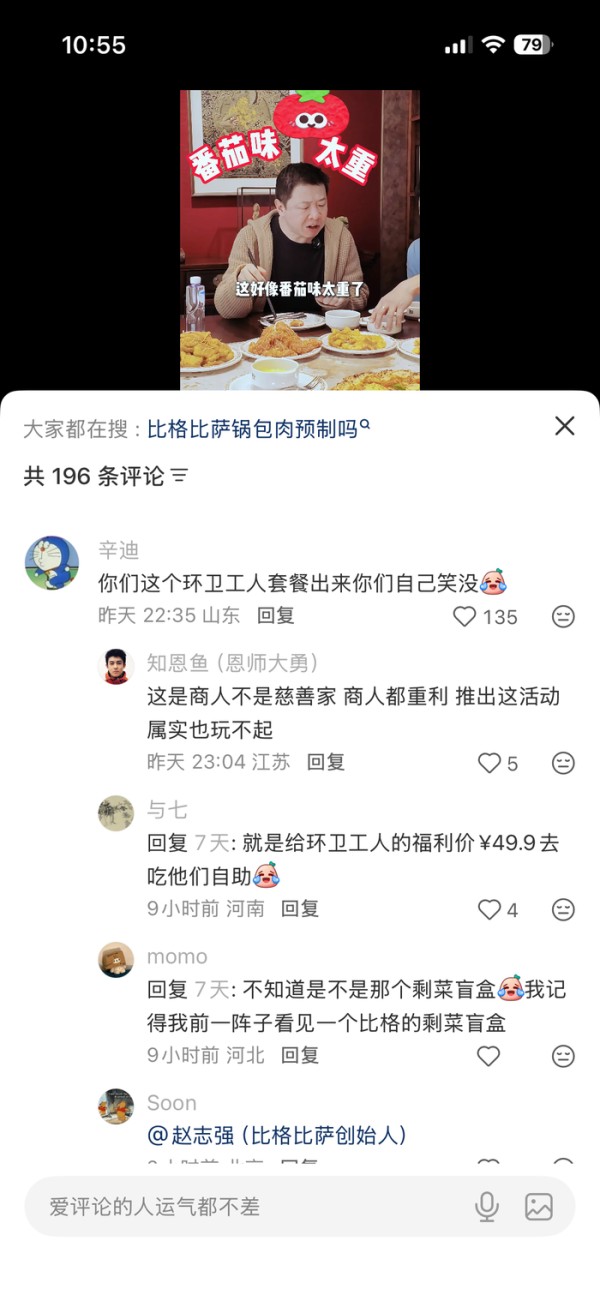Image resolution: width=600 pixels, height=1301 pixels.
Task: Reply to 与七's comment
Action: [x=300, y=908]
